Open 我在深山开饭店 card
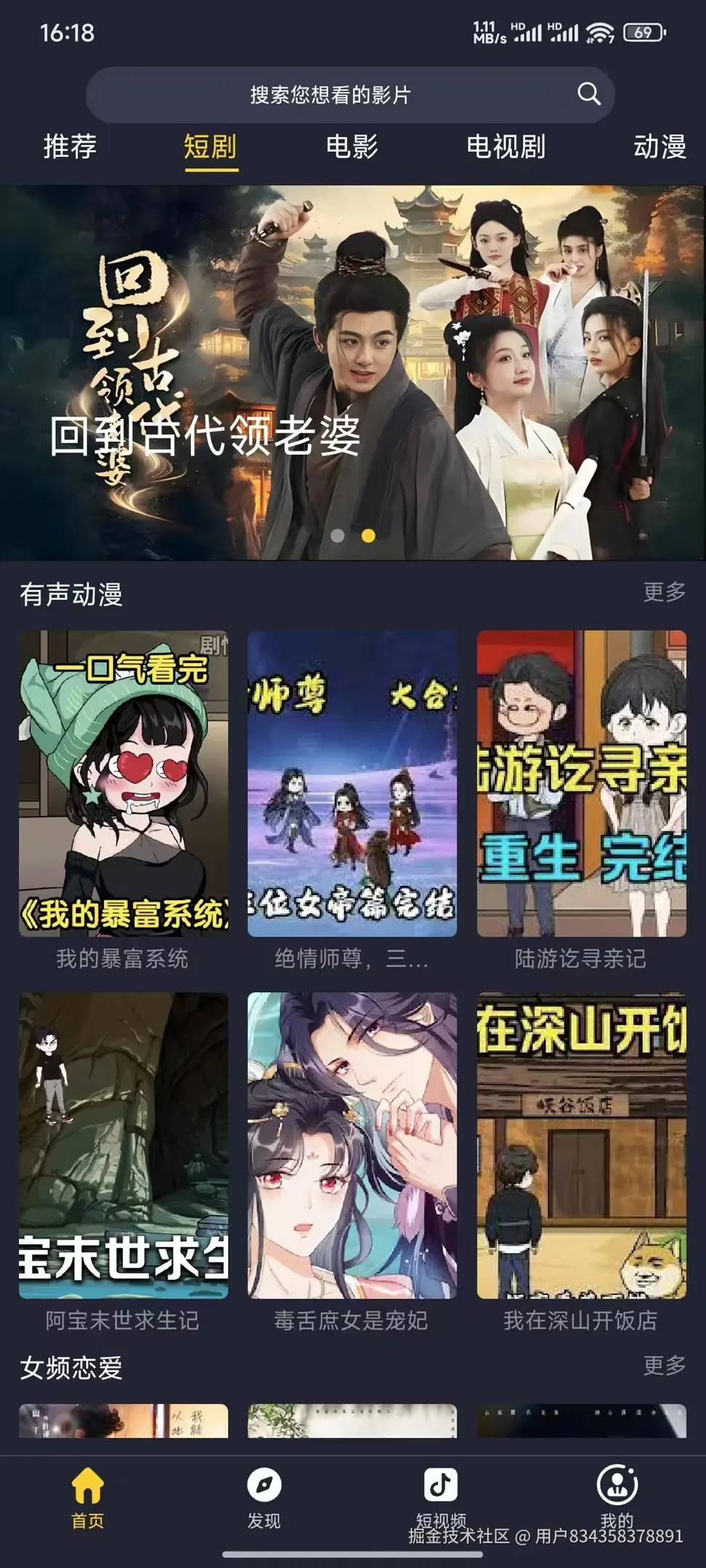The width and height of the screenshot is (706, 1568). click(581, 1146)
